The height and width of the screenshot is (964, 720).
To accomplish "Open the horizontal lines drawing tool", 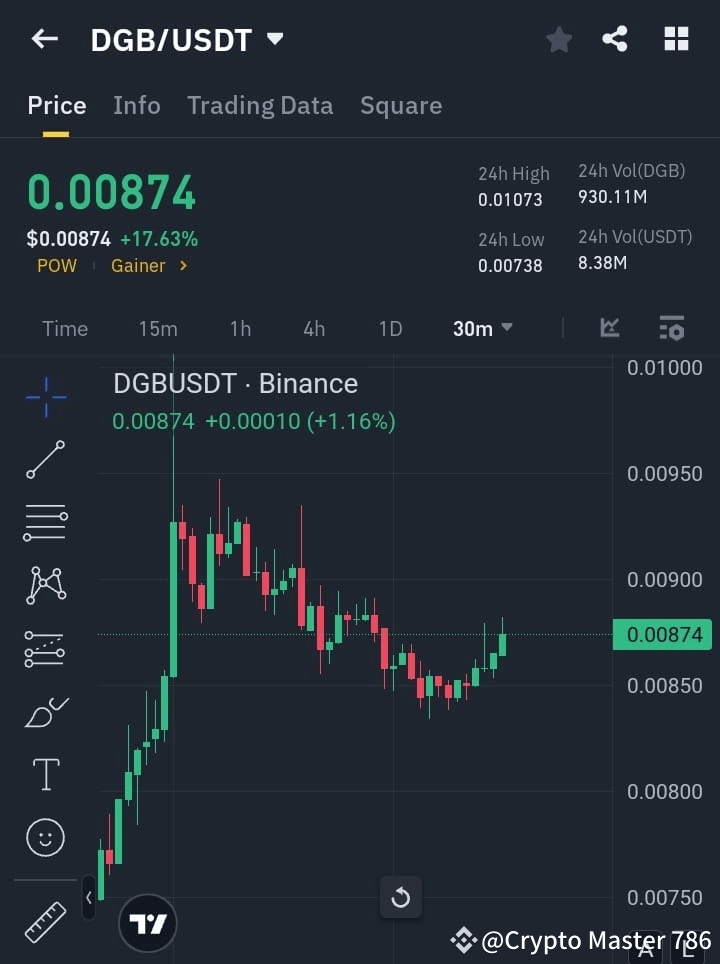I will [x=44, y=523].
